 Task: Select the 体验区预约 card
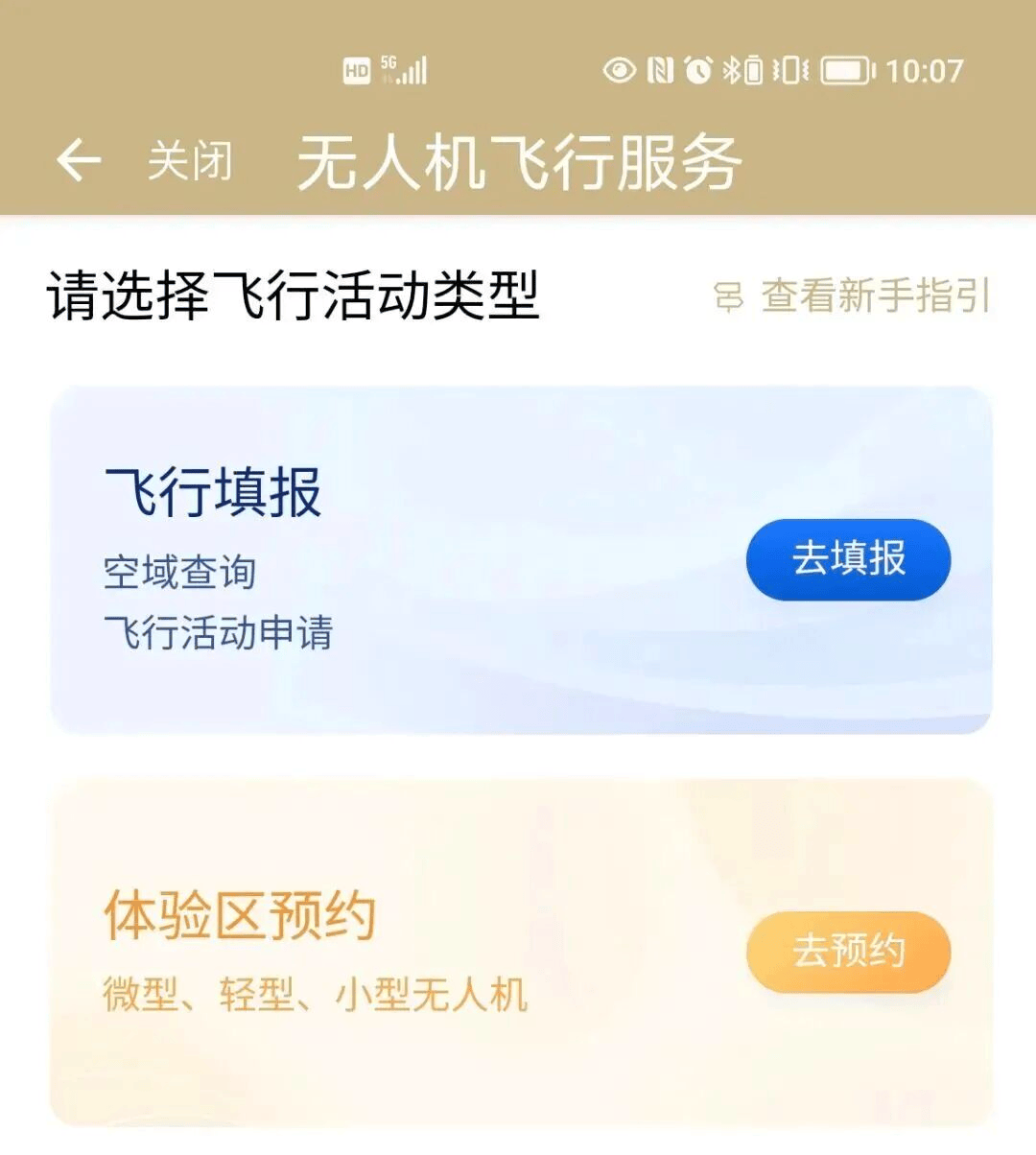(x=384, y=952)
